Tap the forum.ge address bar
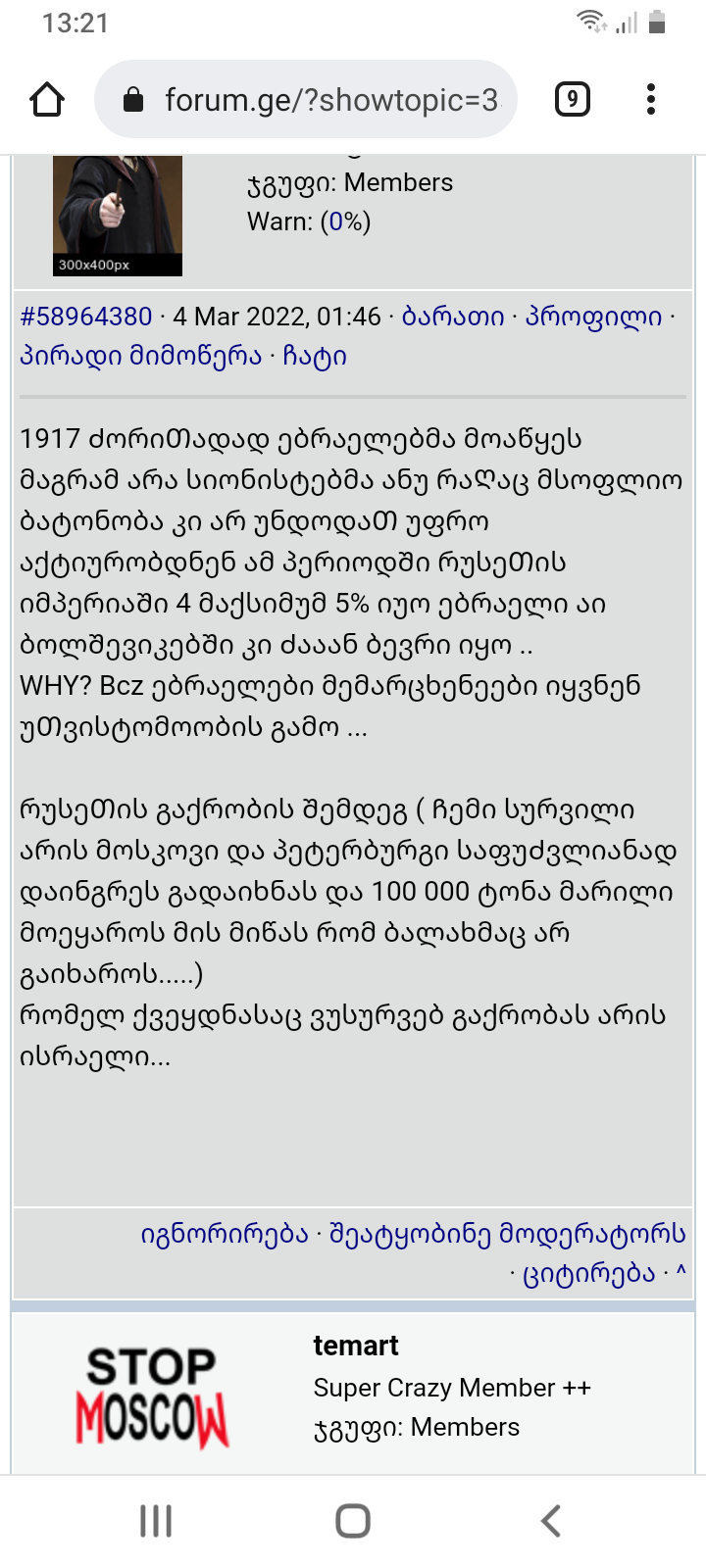 coord(306,100)
